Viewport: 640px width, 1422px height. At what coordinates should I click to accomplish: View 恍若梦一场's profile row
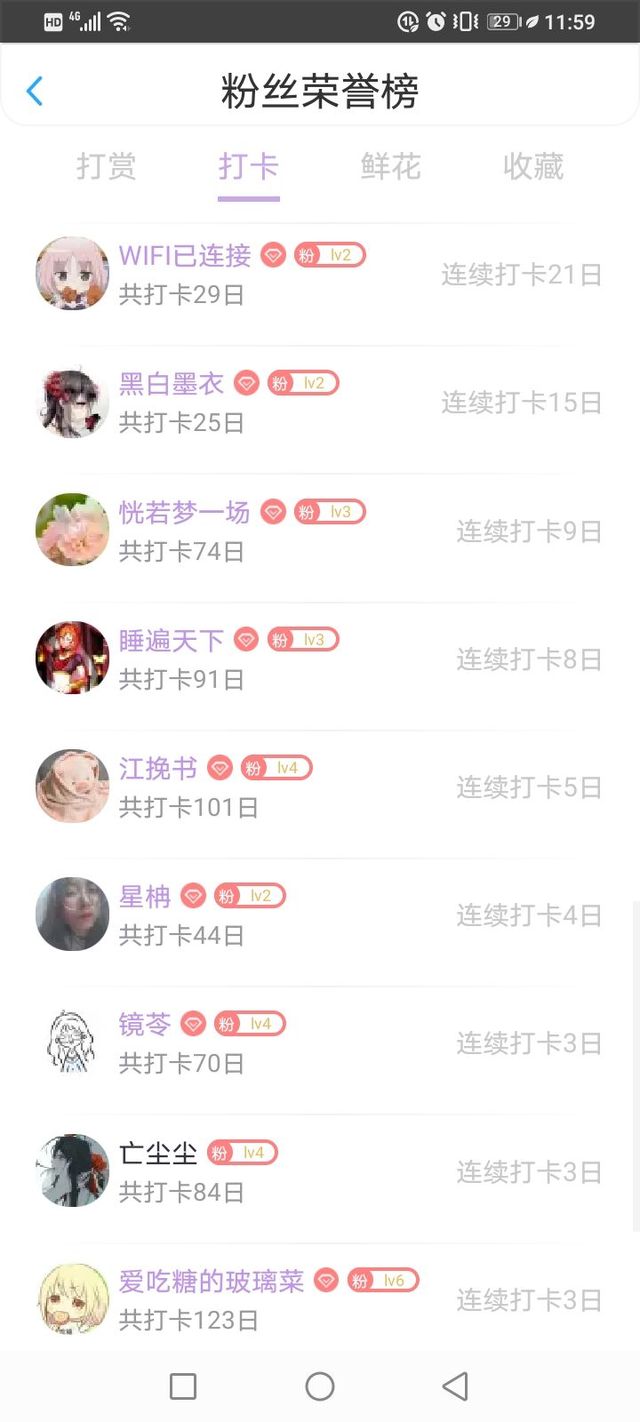click(320, 530)
